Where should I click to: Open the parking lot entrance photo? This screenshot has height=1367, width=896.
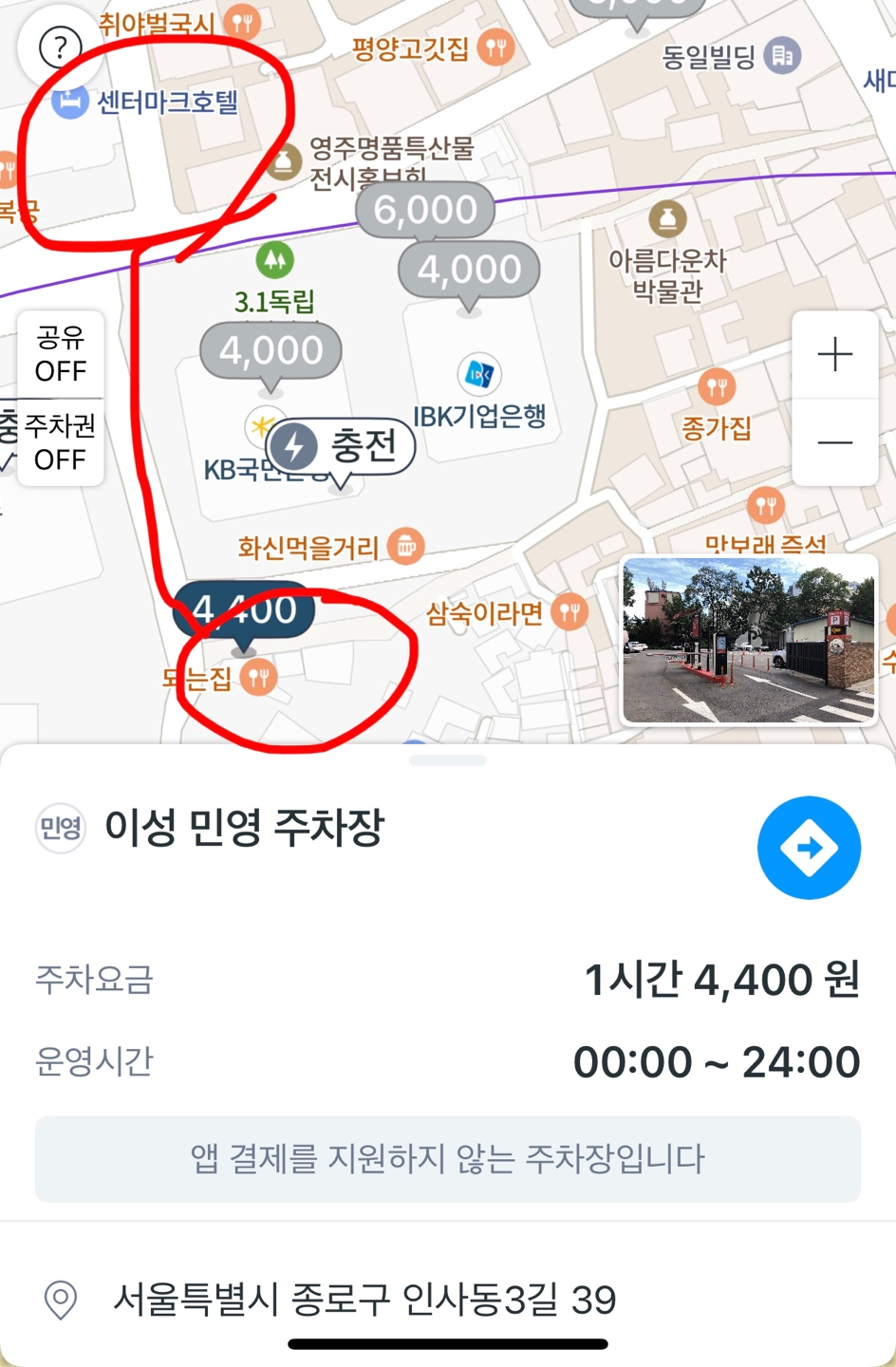(x=749, y=641)
